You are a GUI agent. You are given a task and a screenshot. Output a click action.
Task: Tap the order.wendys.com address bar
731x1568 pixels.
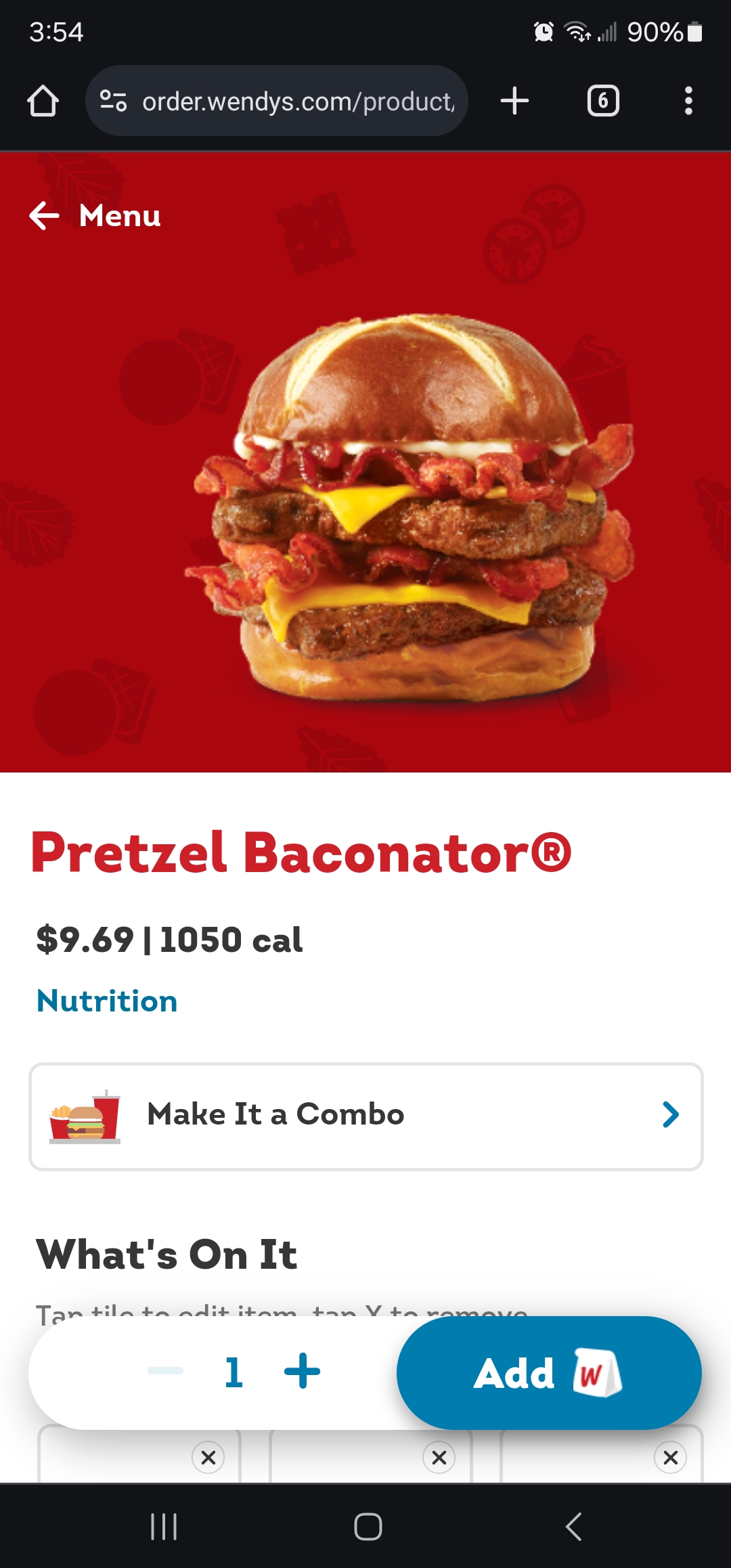point(276,101)
